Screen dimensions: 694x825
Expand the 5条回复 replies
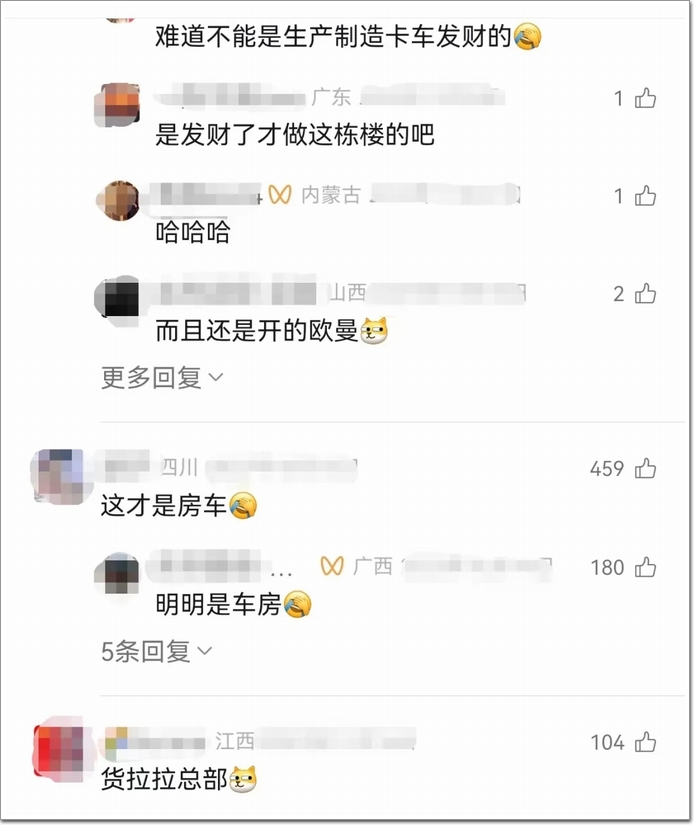click(157, 652)
